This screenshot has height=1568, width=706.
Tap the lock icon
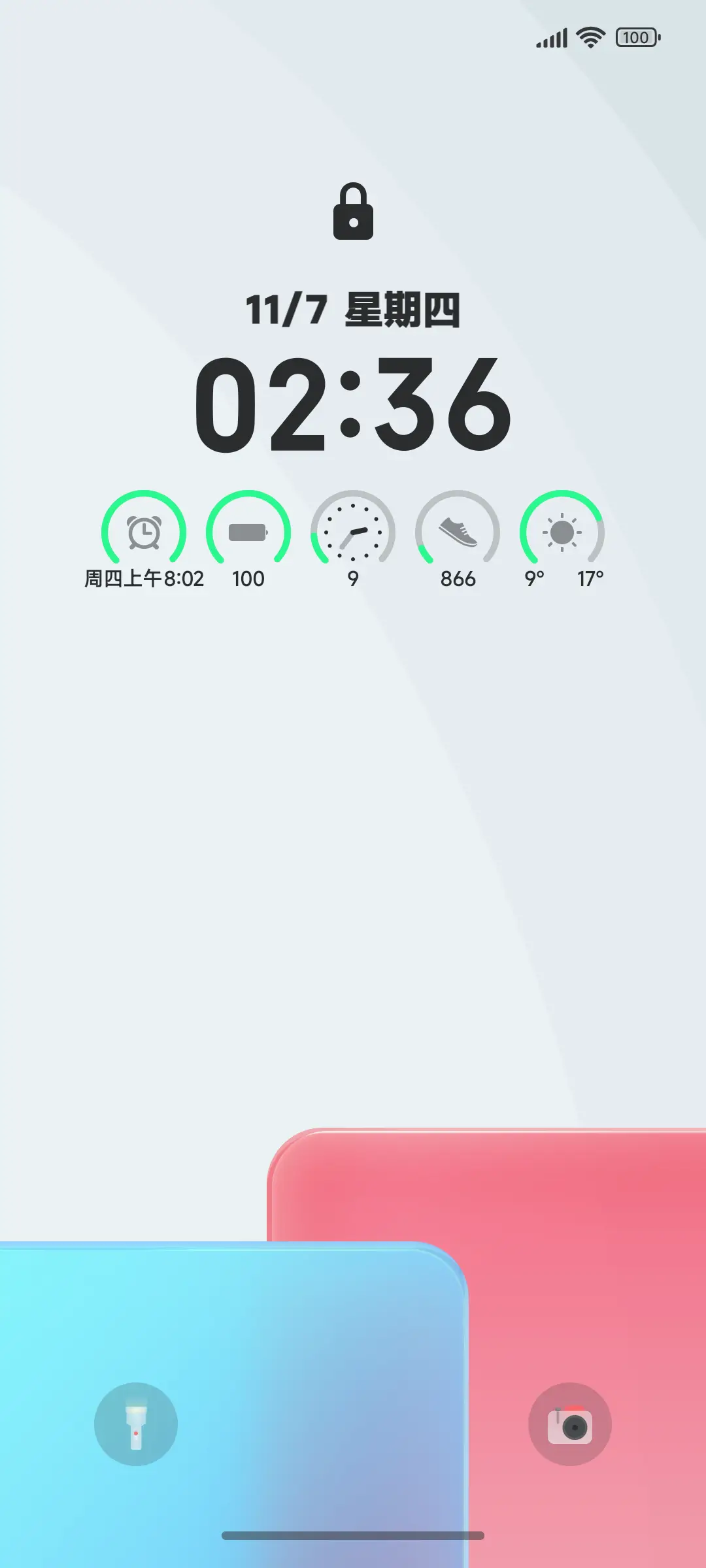click(353, 212)
